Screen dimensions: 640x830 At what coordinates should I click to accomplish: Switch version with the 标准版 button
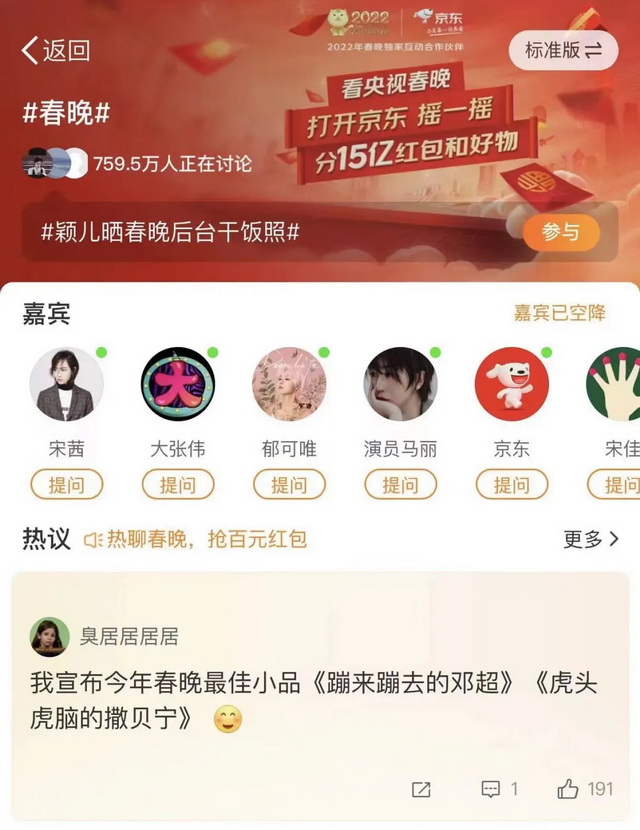point(563,50)
